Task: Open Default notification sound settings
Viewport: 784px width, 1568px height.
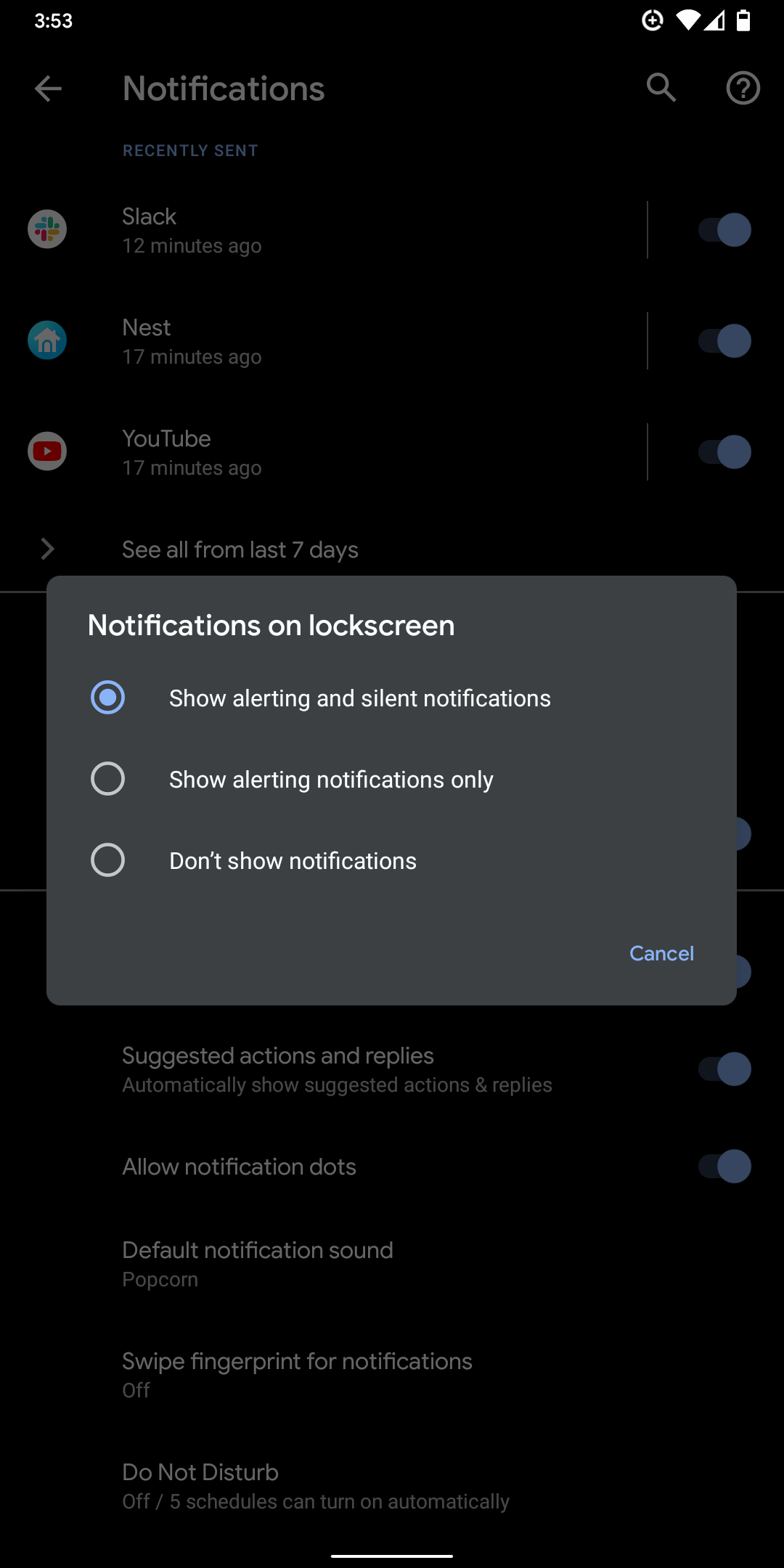Action: click(257, 1263)
